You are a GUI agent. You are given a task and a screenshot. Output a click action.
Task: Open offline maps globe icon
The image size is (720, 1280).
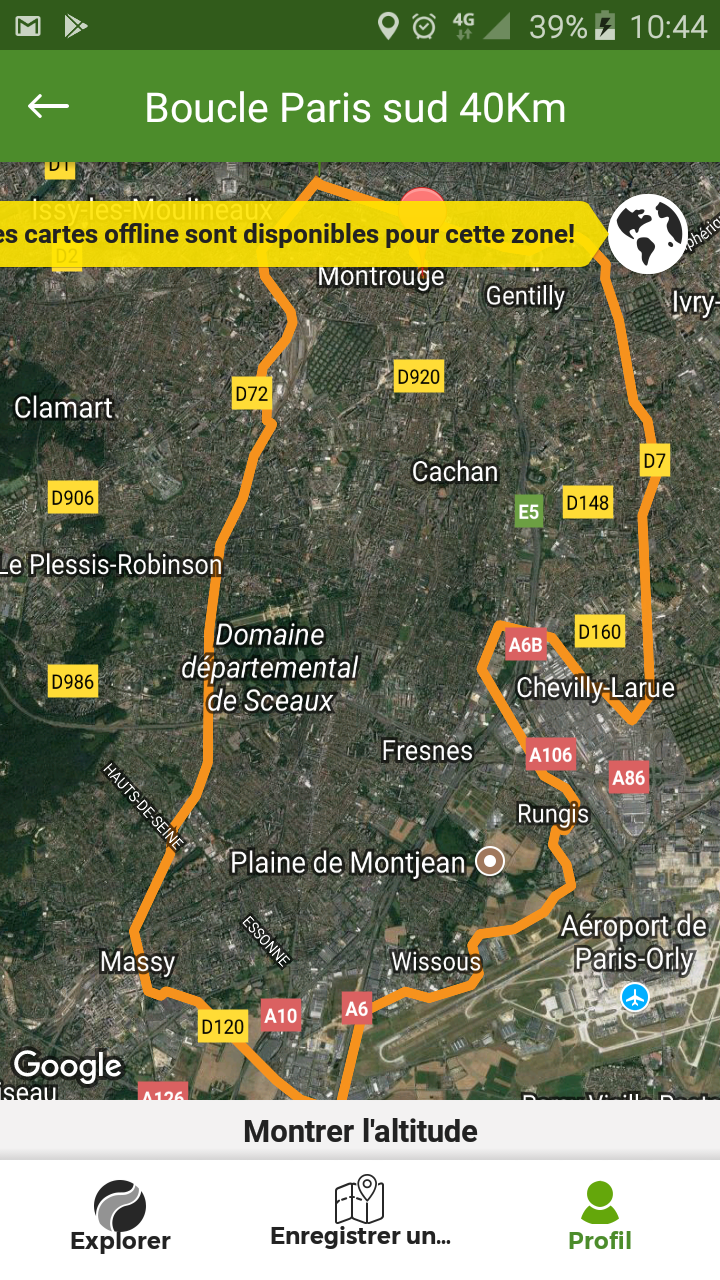[x=647, y=234]
